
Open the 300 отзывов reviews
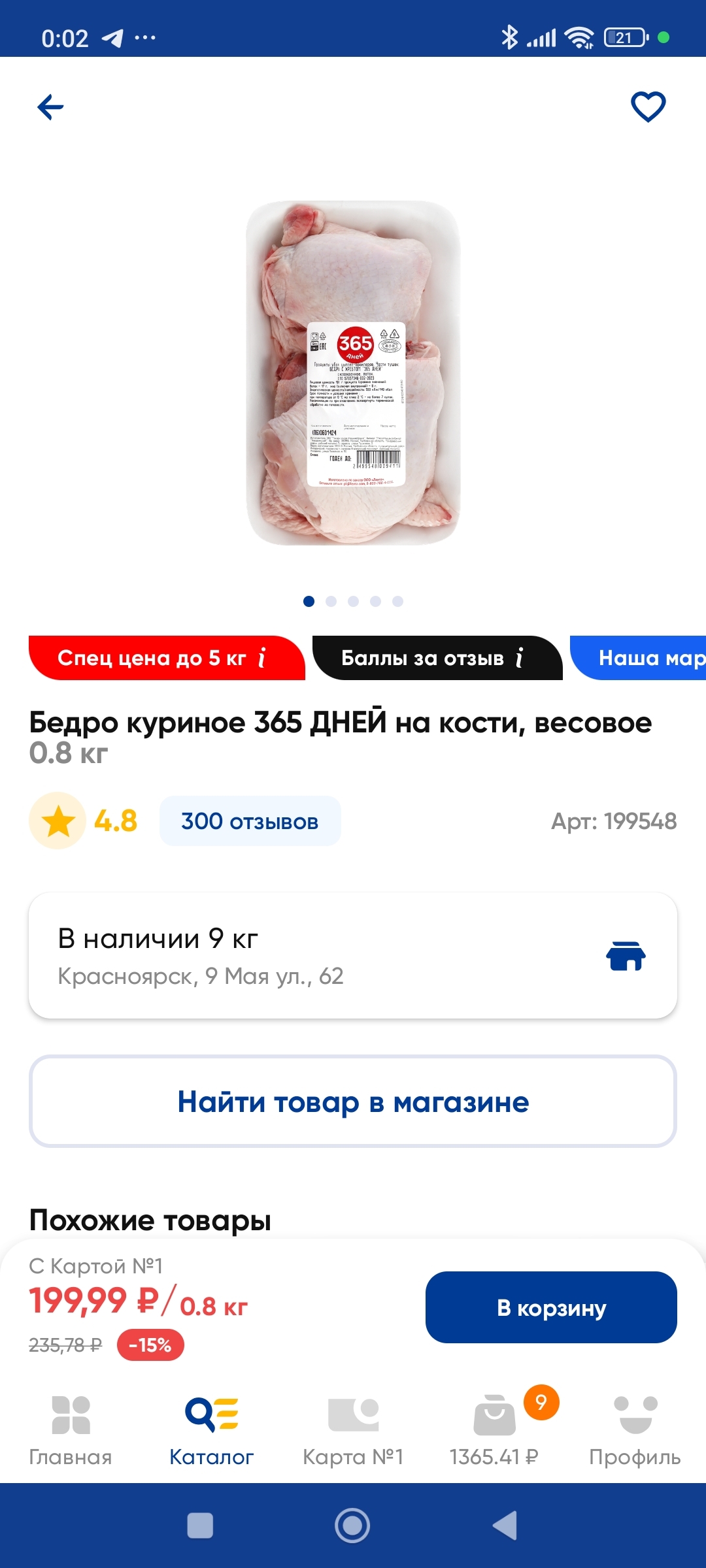pos(250,821)
